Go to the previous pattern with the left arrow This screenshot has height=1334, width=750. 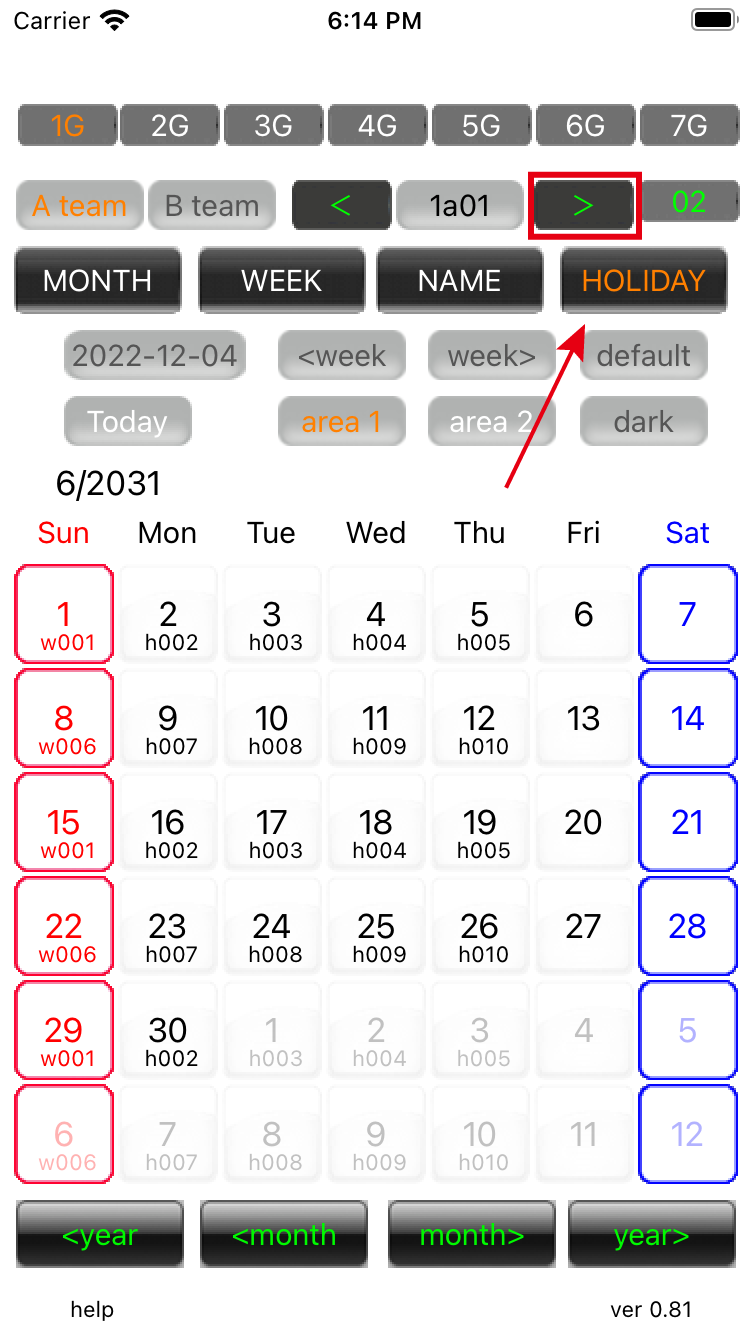[341, 206]
